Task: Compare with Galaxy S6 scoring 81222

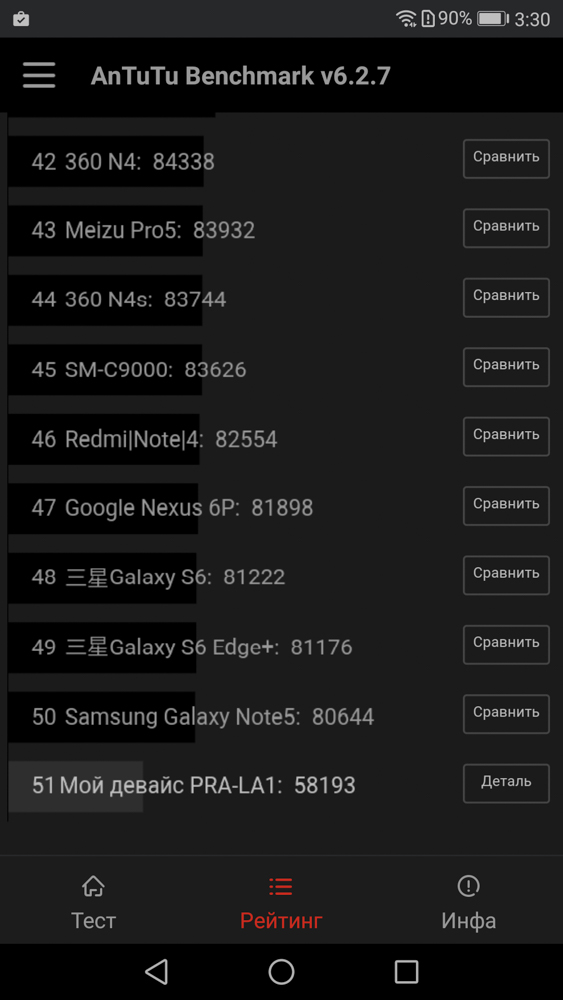Action: click(x=506, y=575)
